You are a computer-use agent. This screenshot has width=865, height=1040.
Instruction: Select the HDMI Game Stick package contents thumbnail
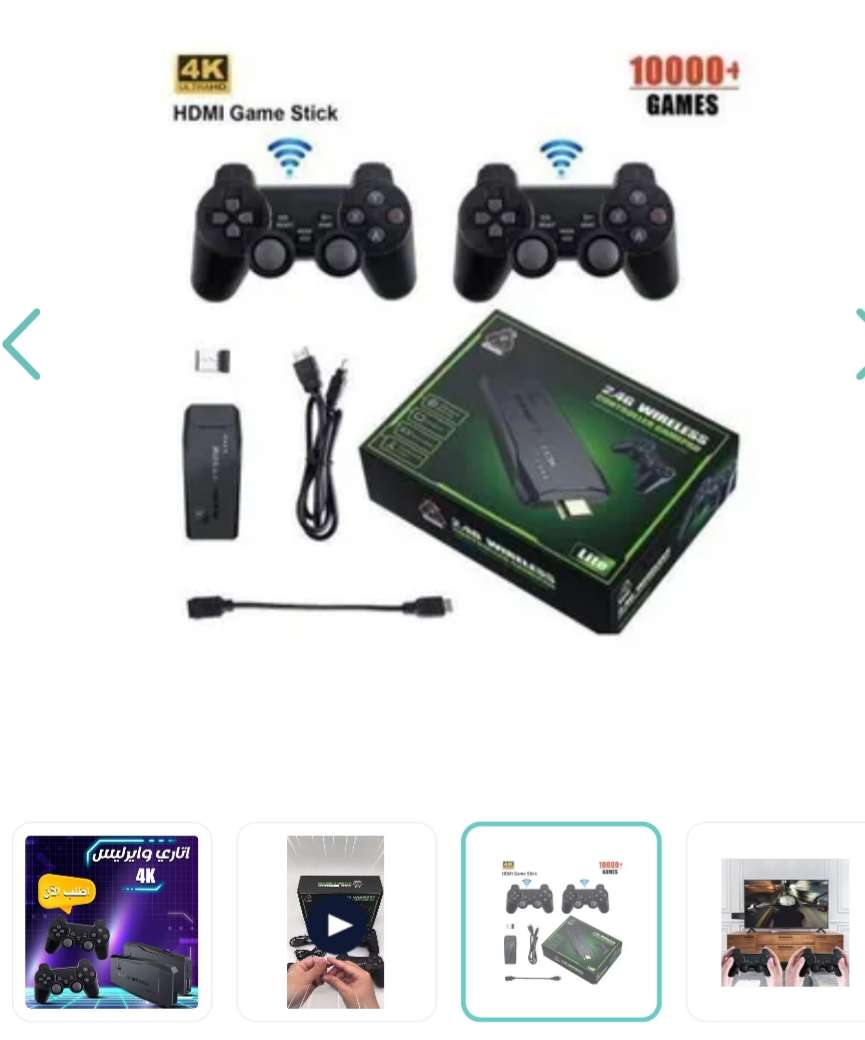[x=561, y=921]
